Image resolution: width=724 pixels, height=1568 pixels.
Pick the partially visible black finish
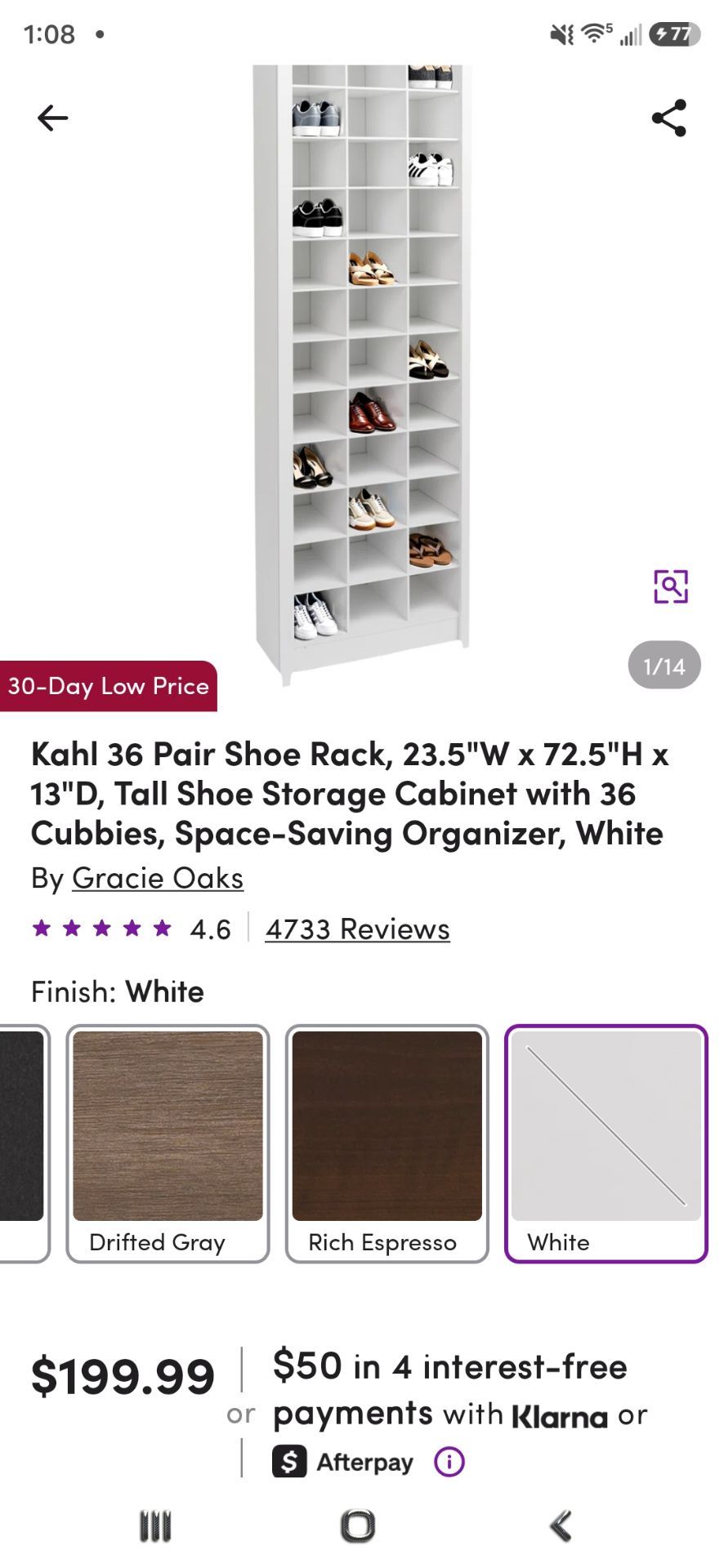22,1143
